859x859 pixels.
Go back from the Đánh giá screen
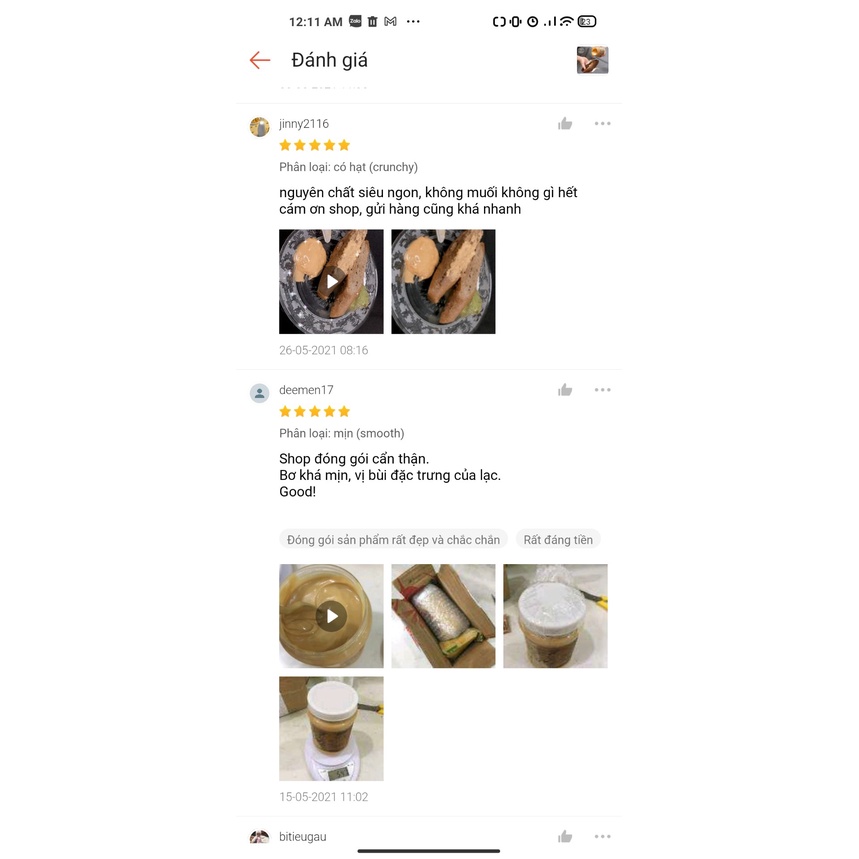[x=260, y=60]
